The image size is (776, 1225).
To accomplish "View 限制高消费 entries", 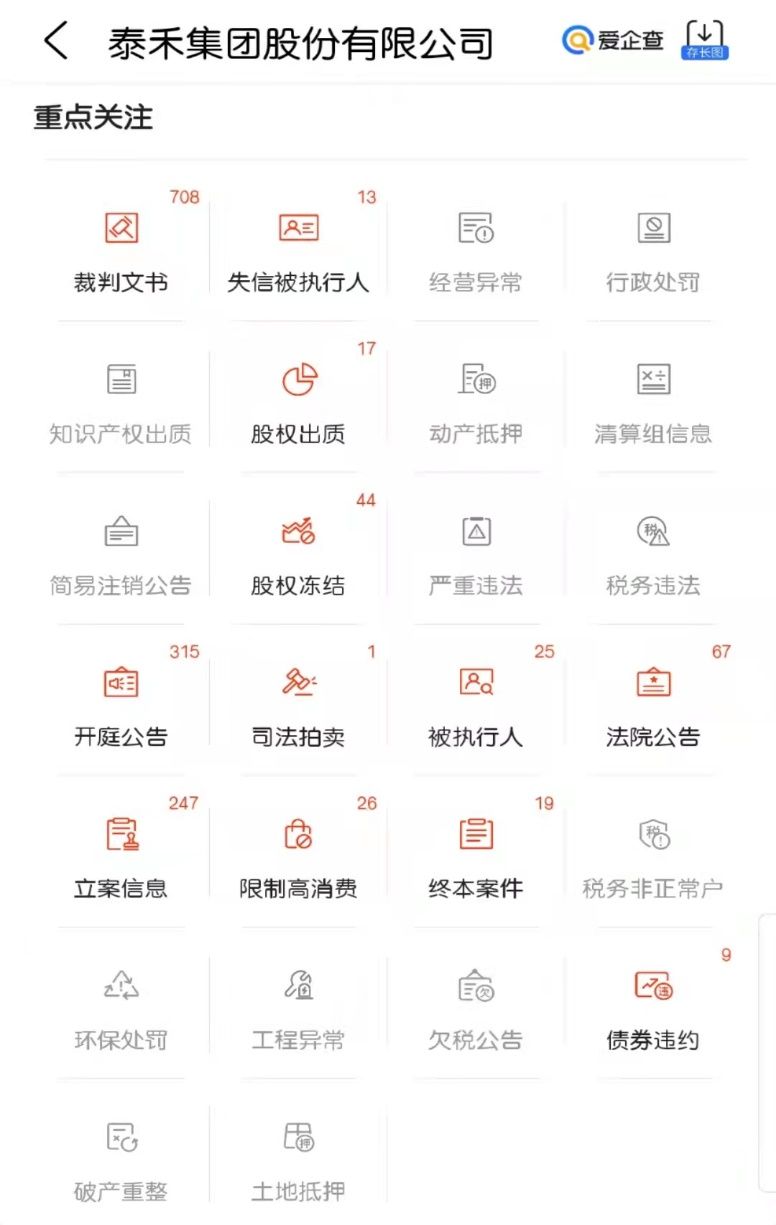I will pyautogui.click(x=298, y=858).
